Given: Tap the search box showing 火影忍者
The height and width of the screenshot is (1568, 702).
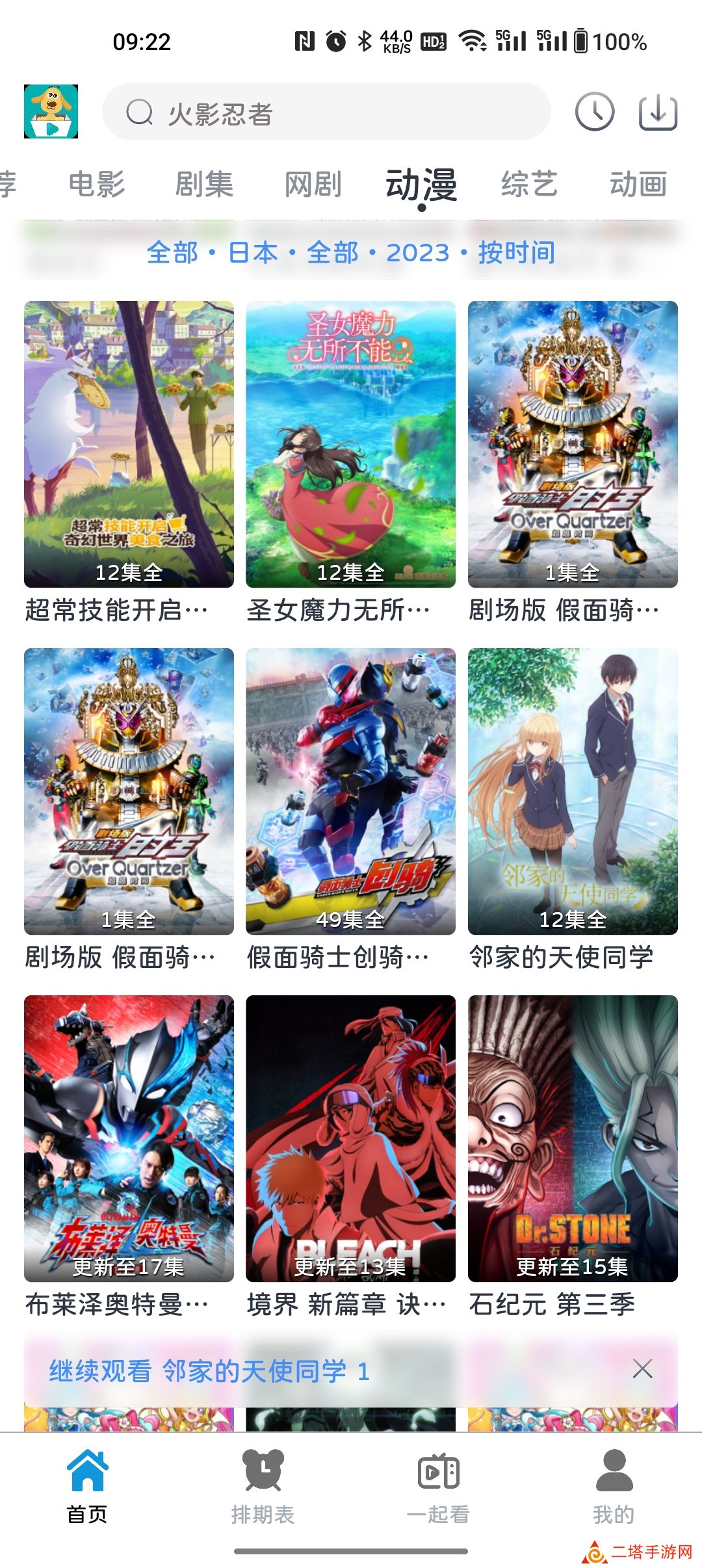Looking at the screenshot, I should 325,112.
